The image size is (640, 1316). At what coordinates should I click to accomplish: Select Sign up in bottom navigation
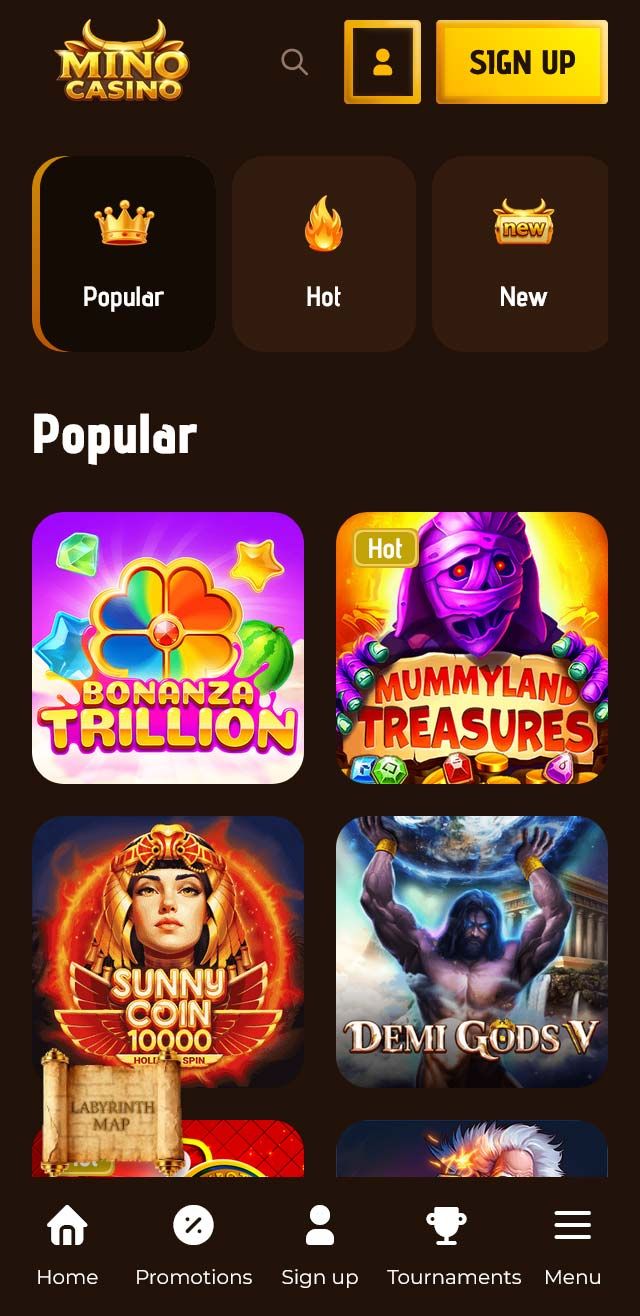(320, 1245)
